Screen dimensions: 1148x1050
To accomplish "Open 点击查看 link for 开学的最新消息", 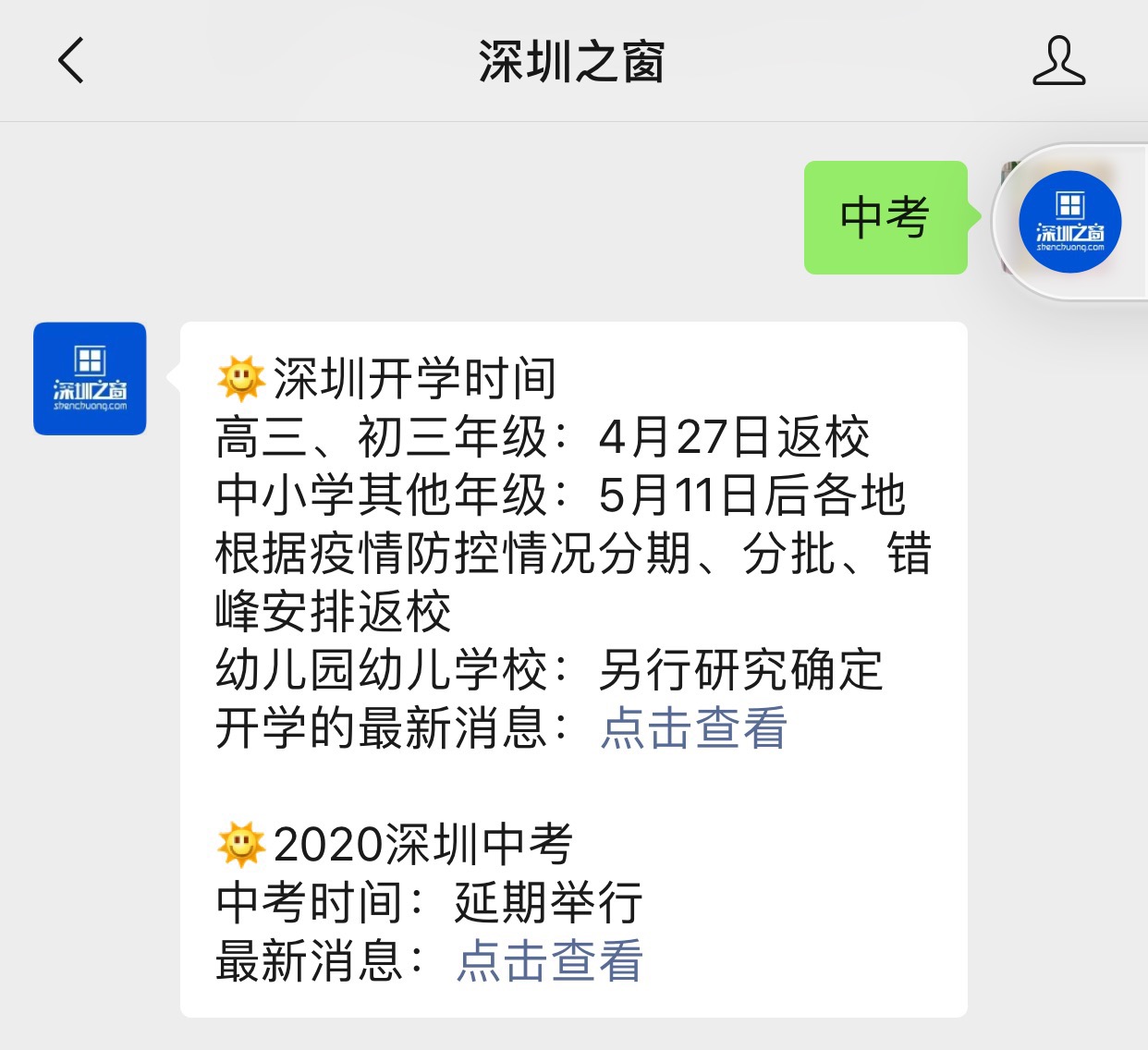I will pyautogui.click(x=693, y=727).
